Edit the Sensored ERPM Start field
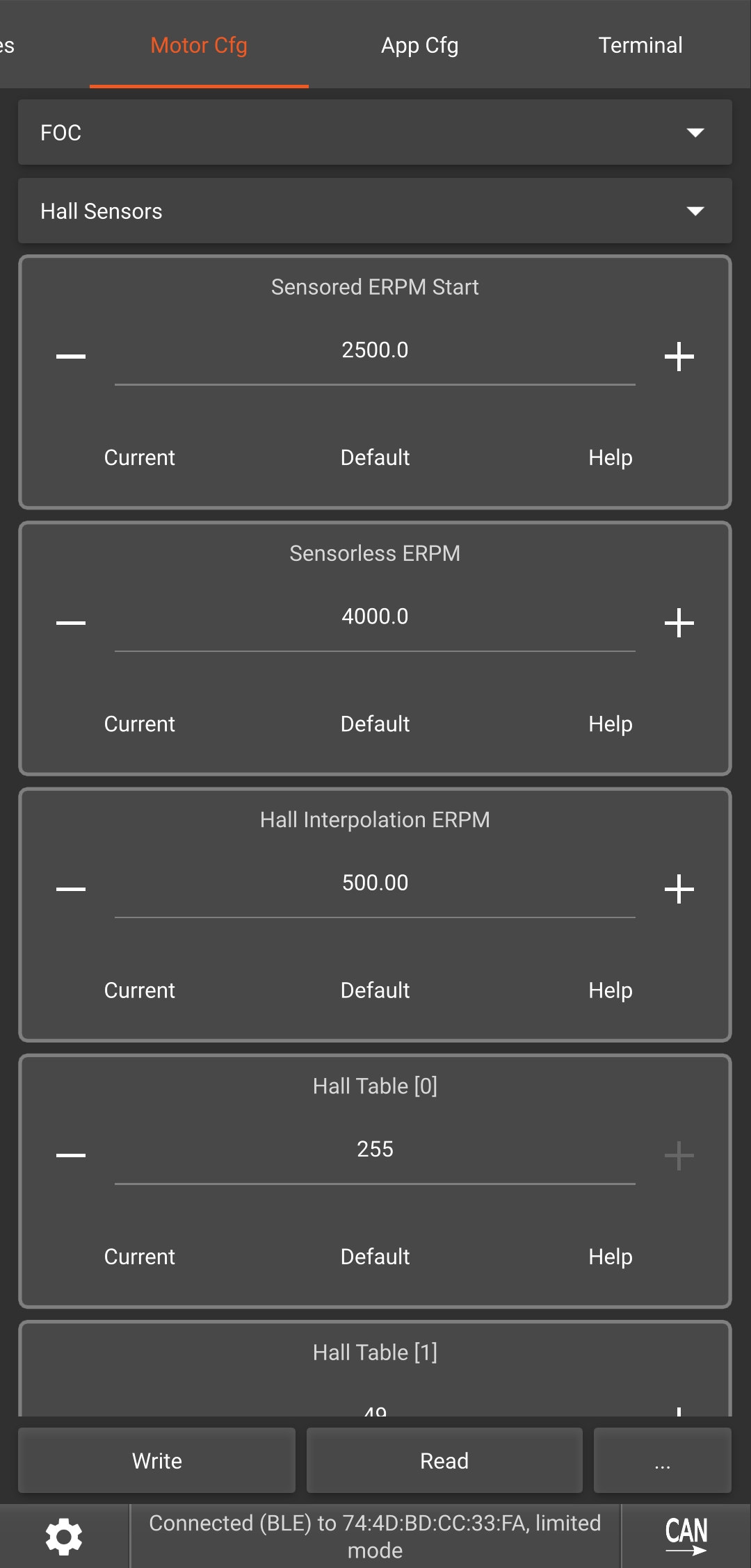751x1568 pixels. click(375, 351)
